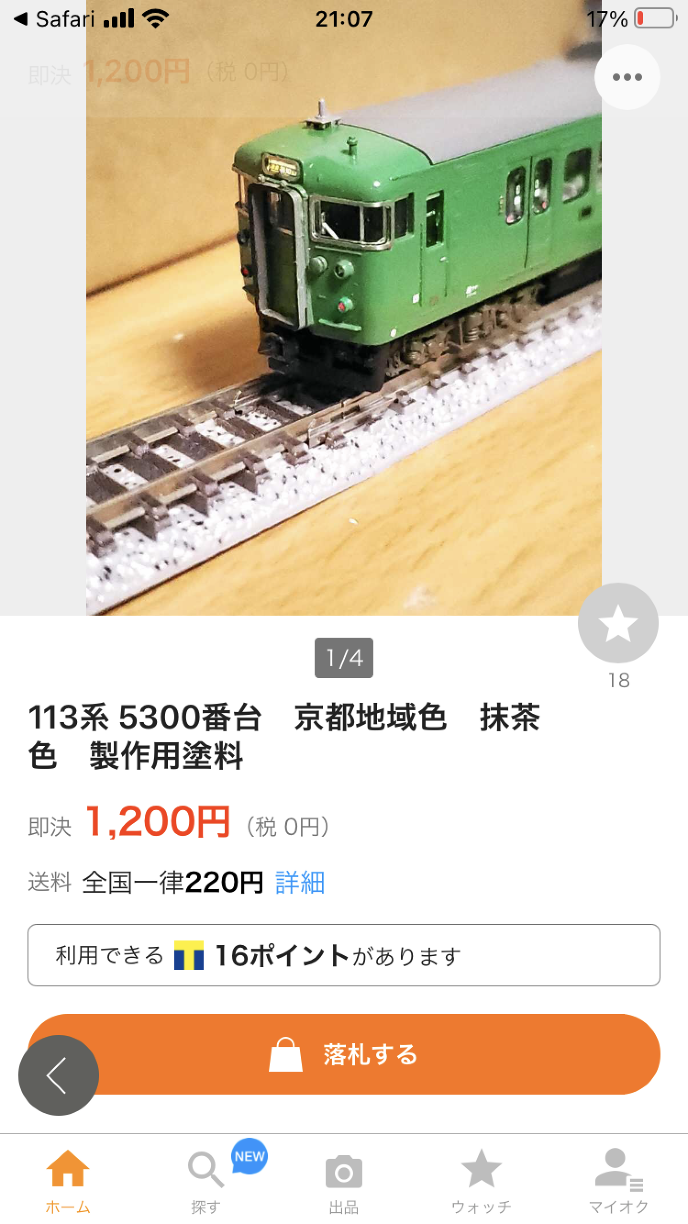View the 16 T-points available box
Image resolution: width=688 pixels, height=1224 pixels.
click(x=344, y=955)
